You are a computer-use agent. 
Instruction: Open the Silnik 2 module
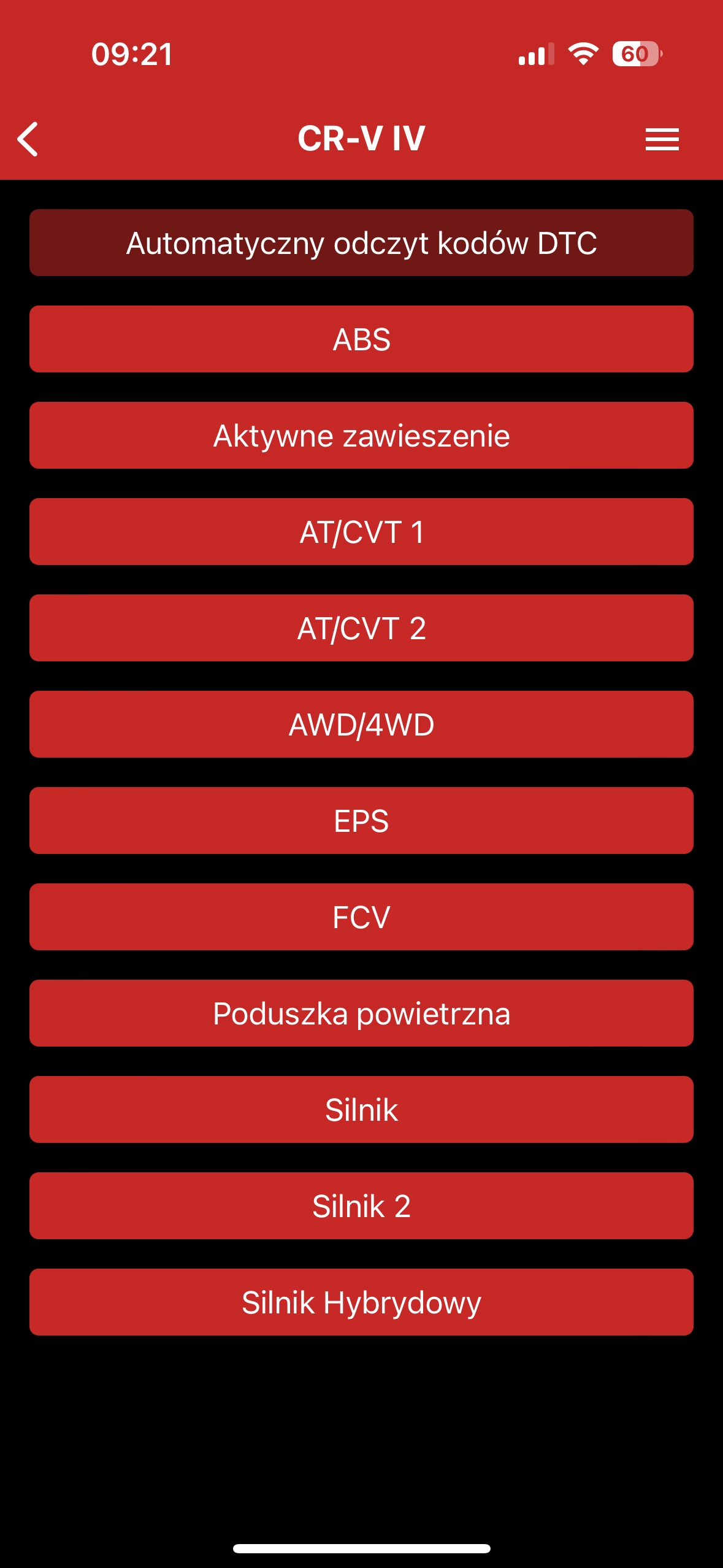click(x=361, y=1206)
